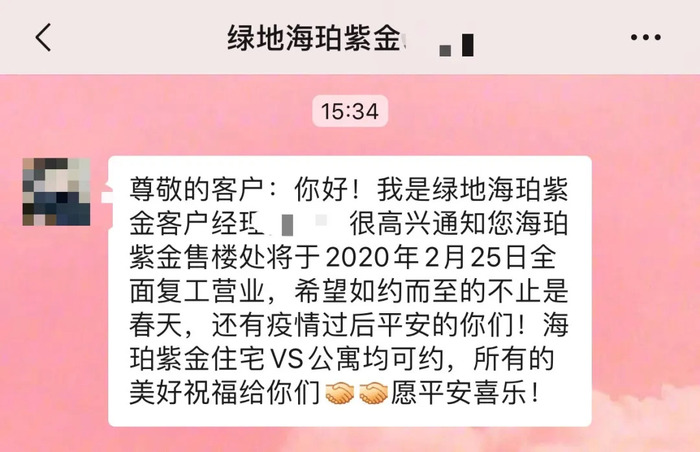Open the three-dot chat options menu
The image size is (700, 452).
pos(646,38)
